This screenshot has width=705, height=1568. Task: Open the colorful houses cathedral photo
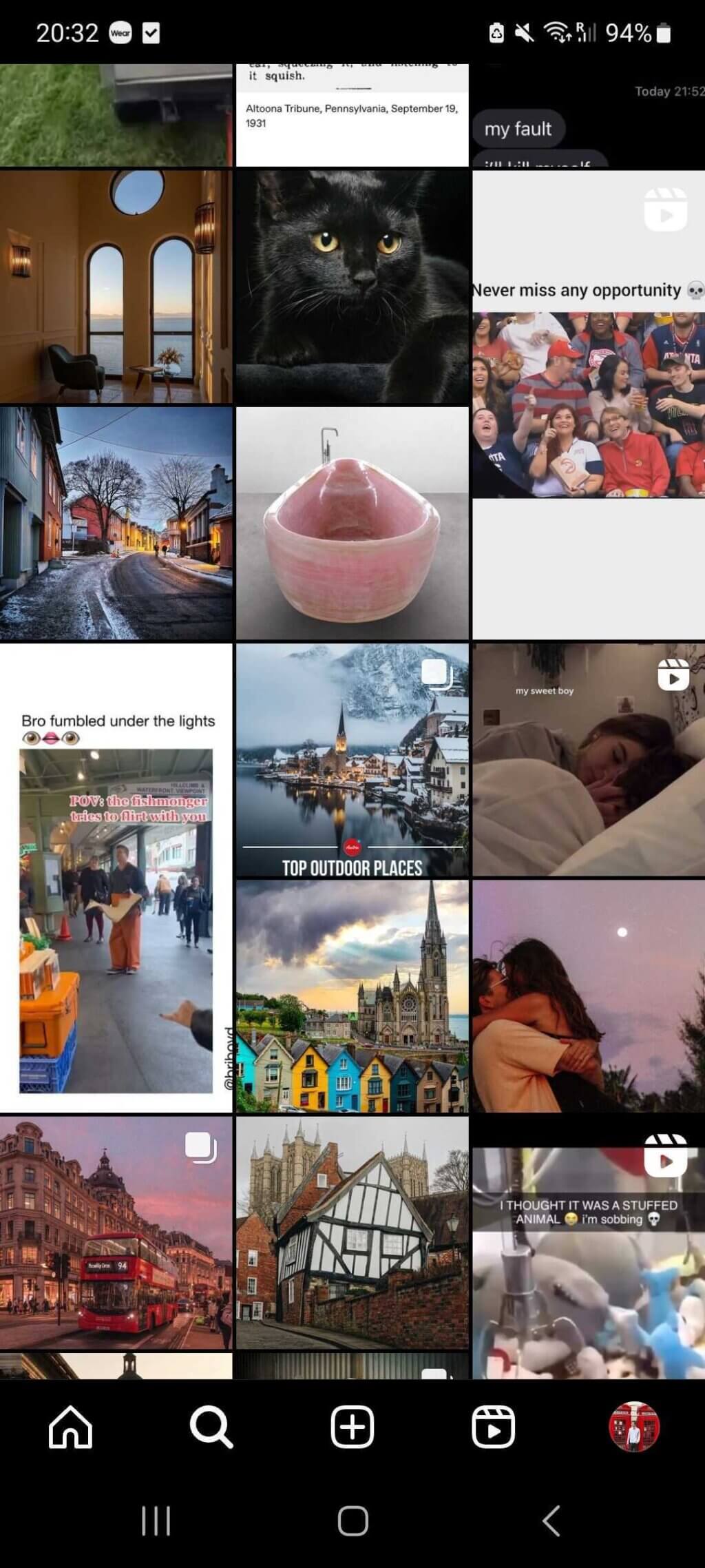point(352,992)
